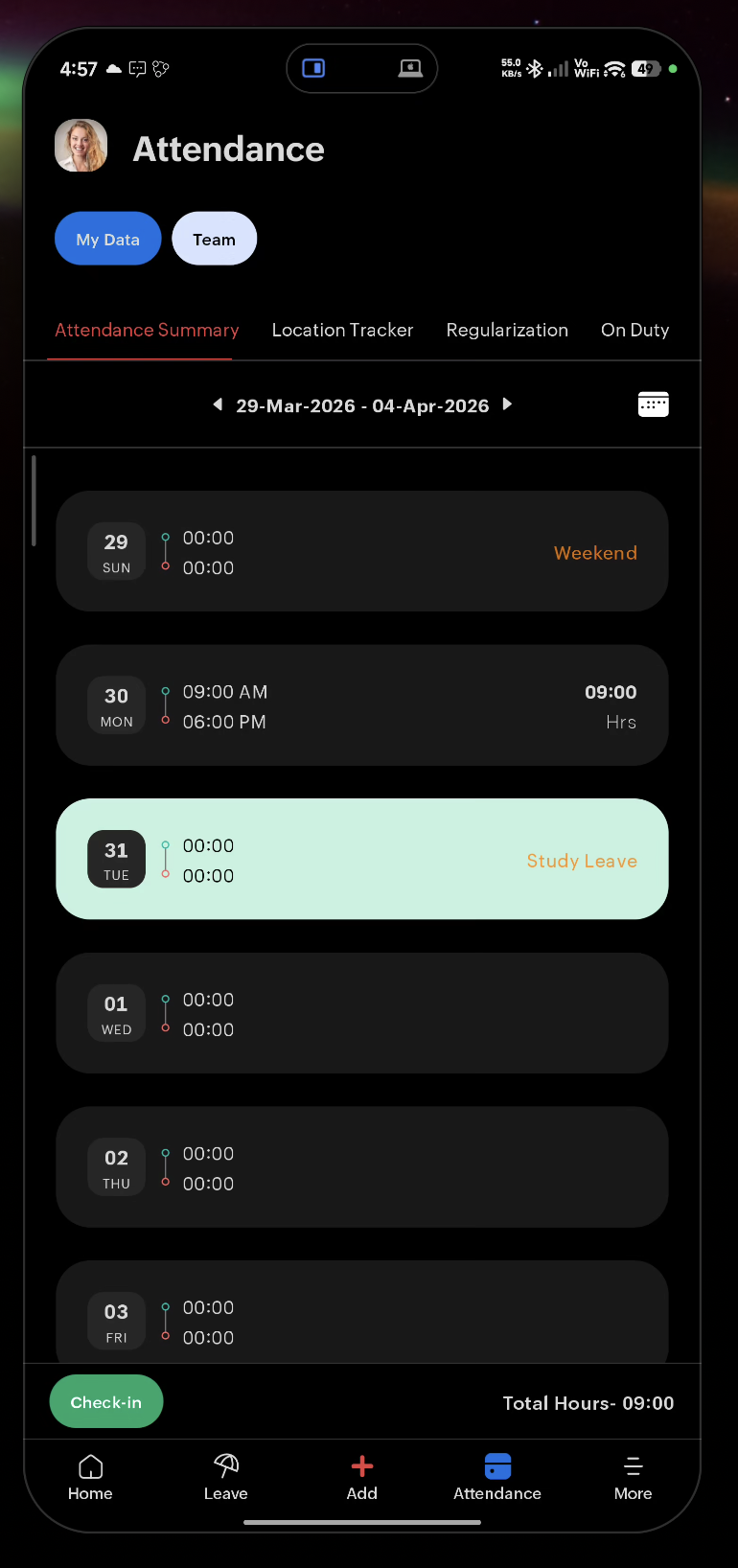This screenshot has height=1568, width=738.
Task: Open the 29 SUN Weekend entry
Action: [x=361, y=552]
